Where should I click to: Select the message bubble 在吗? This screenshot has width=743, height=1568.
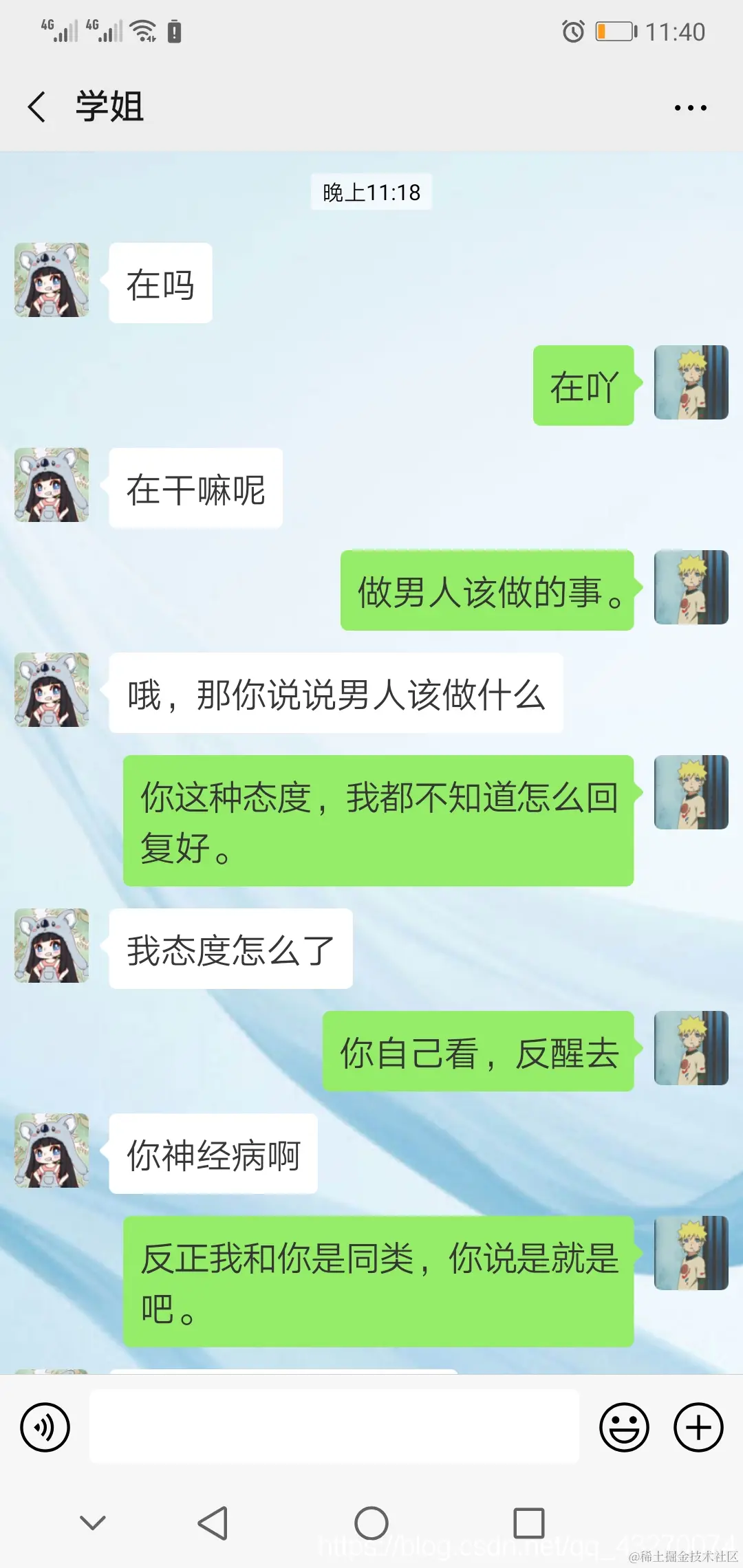point(160,282)
